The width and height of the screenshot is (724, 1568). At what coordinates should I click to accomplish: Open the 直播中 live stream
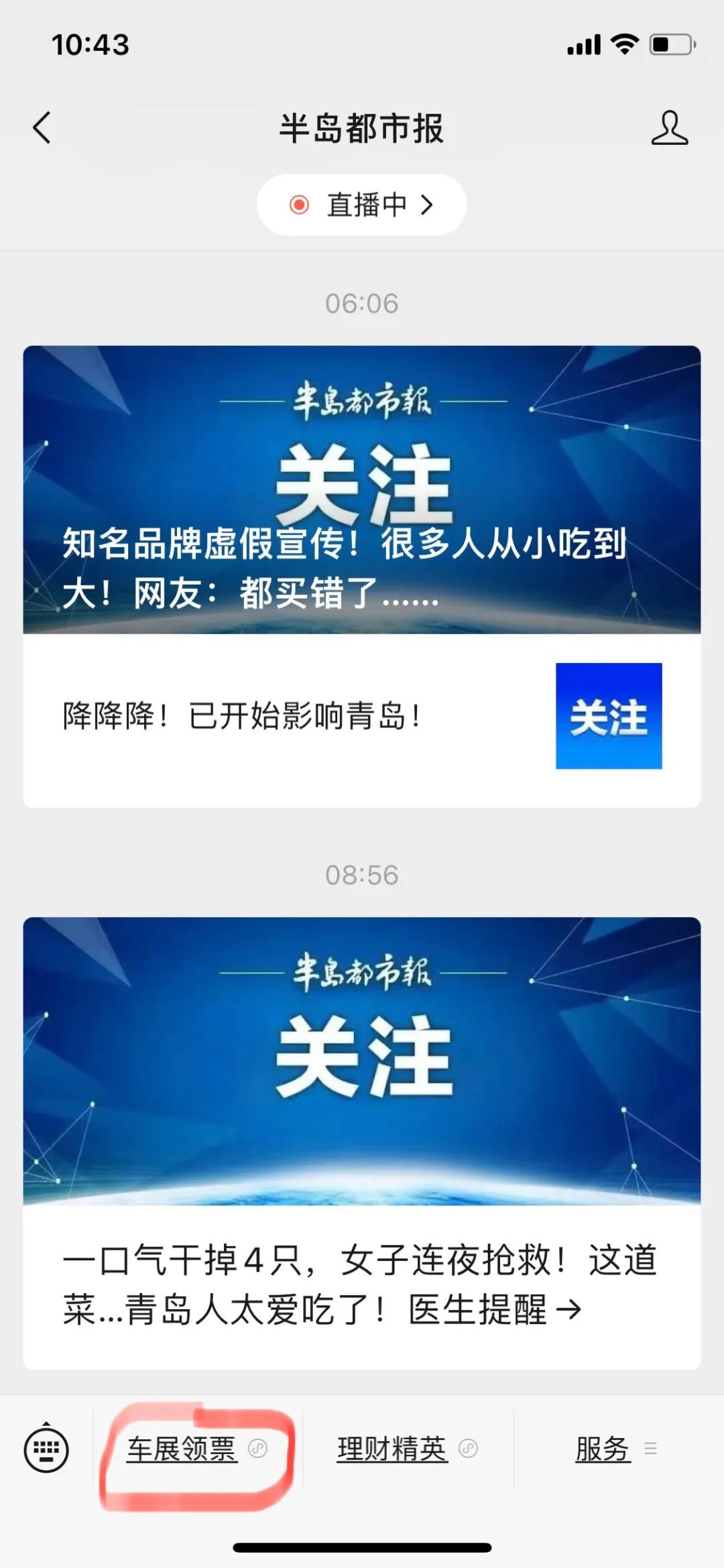click(361, 204)
